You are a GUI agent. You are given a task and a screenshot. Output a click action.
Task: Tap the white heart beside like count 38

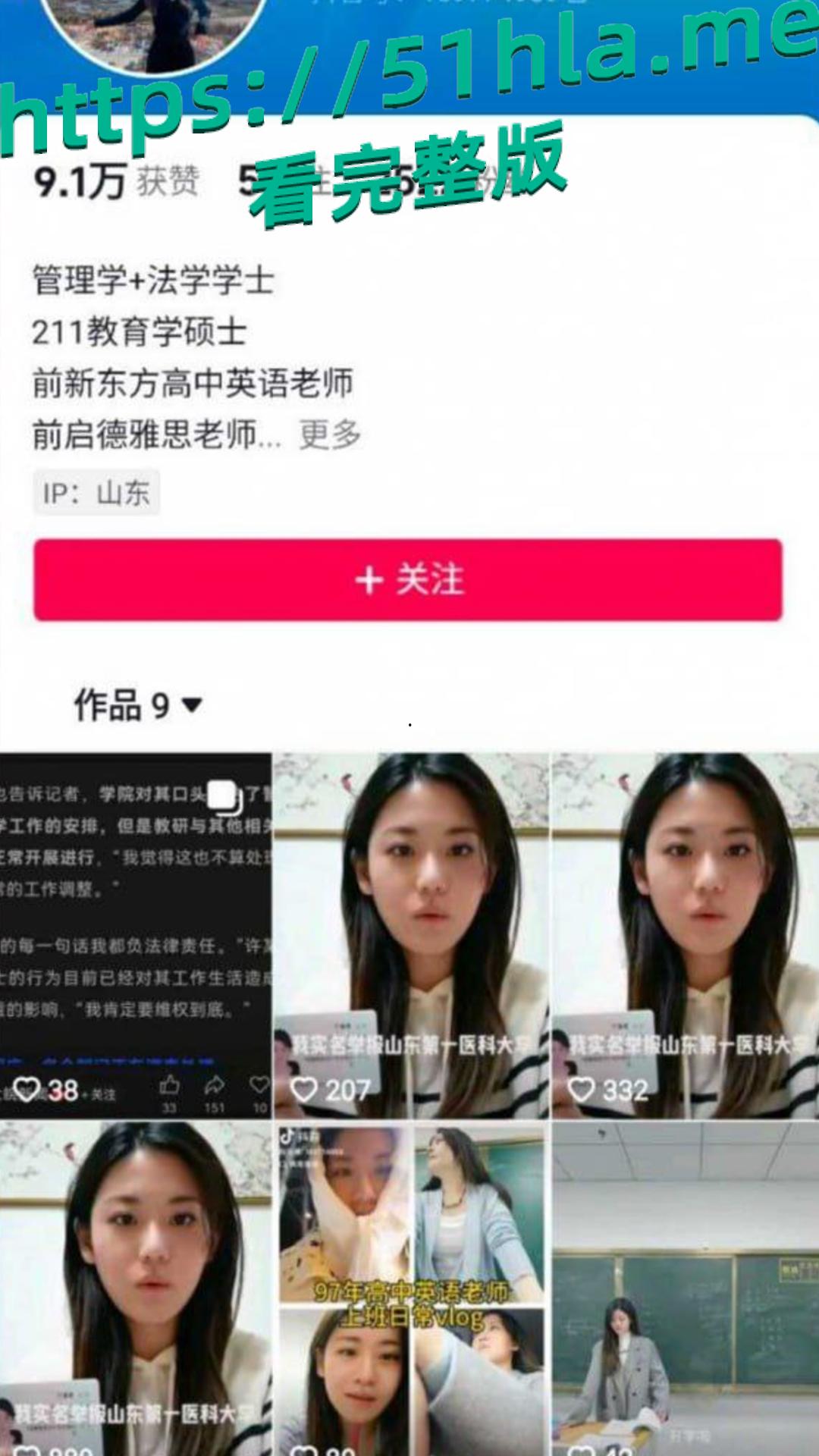coord(27,1088)
